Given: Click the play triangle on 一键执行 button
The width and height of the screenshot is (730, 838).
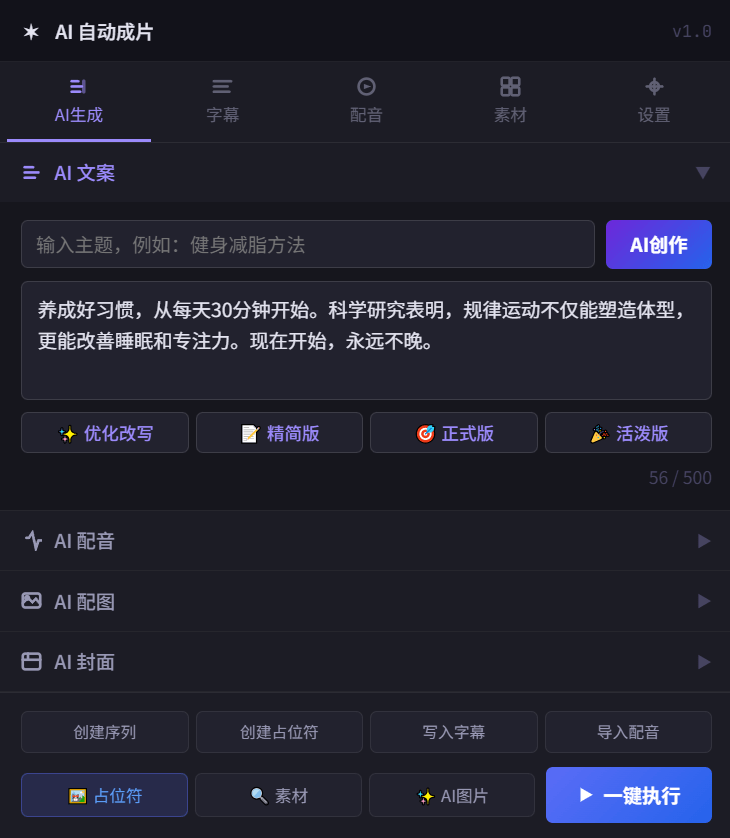Looking at the screenshot, I should tap(586, 795).
